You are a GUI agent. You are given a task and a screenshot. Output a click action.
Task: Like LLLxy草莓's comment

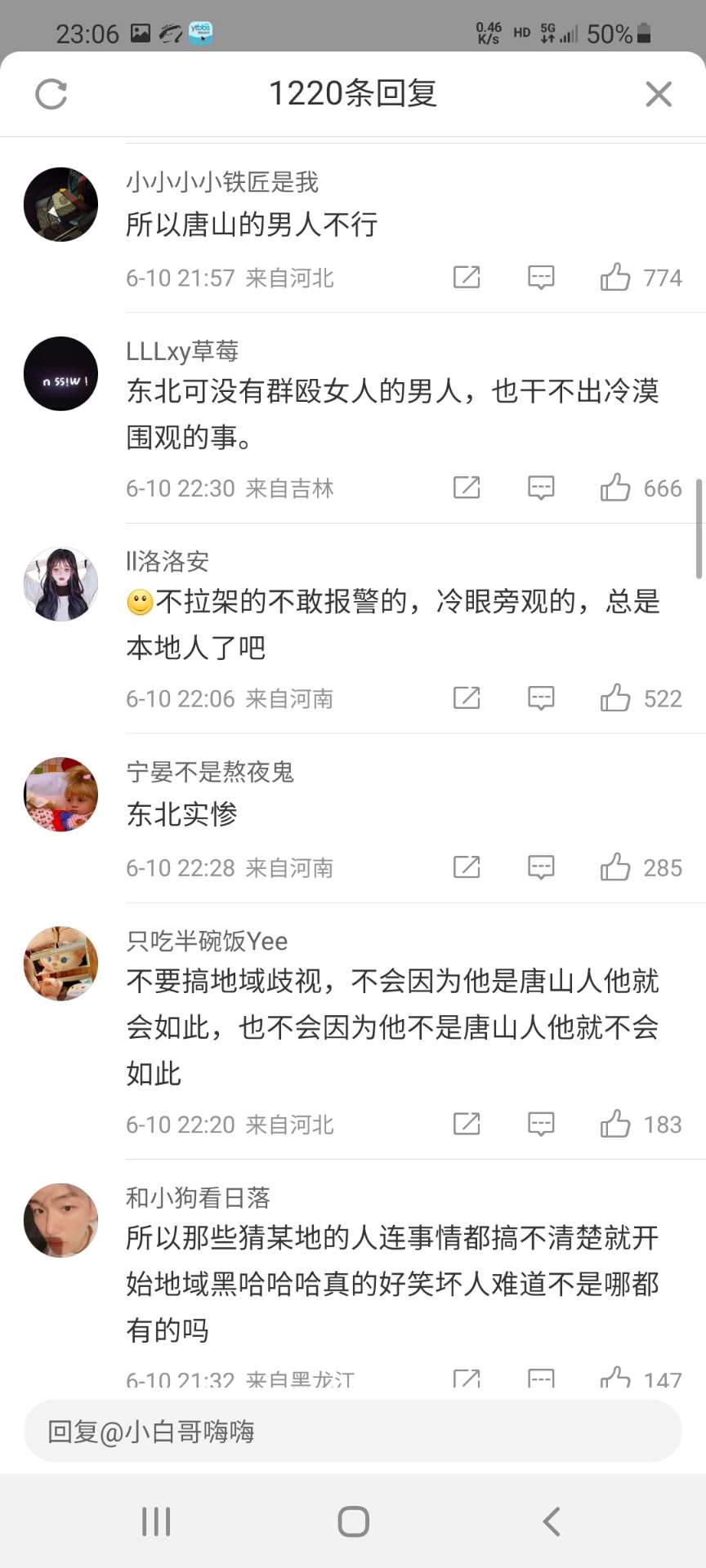click(x=615, y=488)
